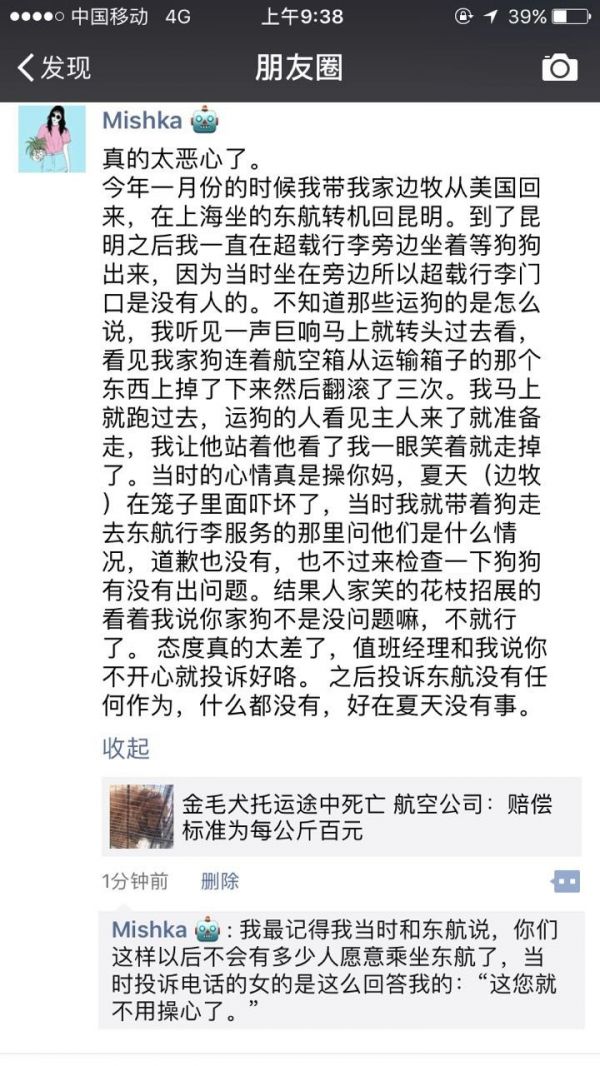
Task: Delete this moment via 删除
Action: coord(220,882)
